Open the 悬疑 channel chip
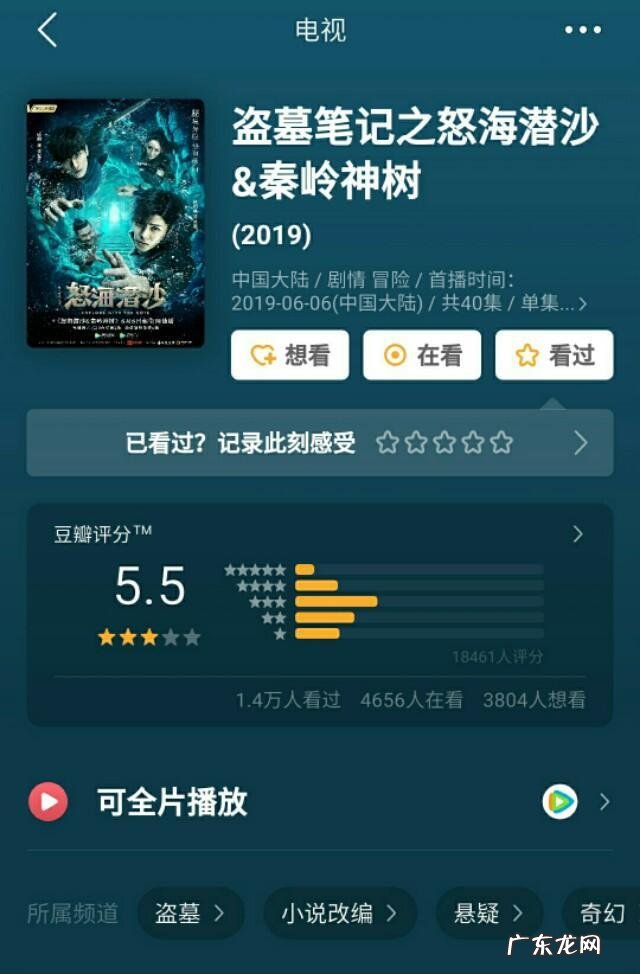 [489, 912]
